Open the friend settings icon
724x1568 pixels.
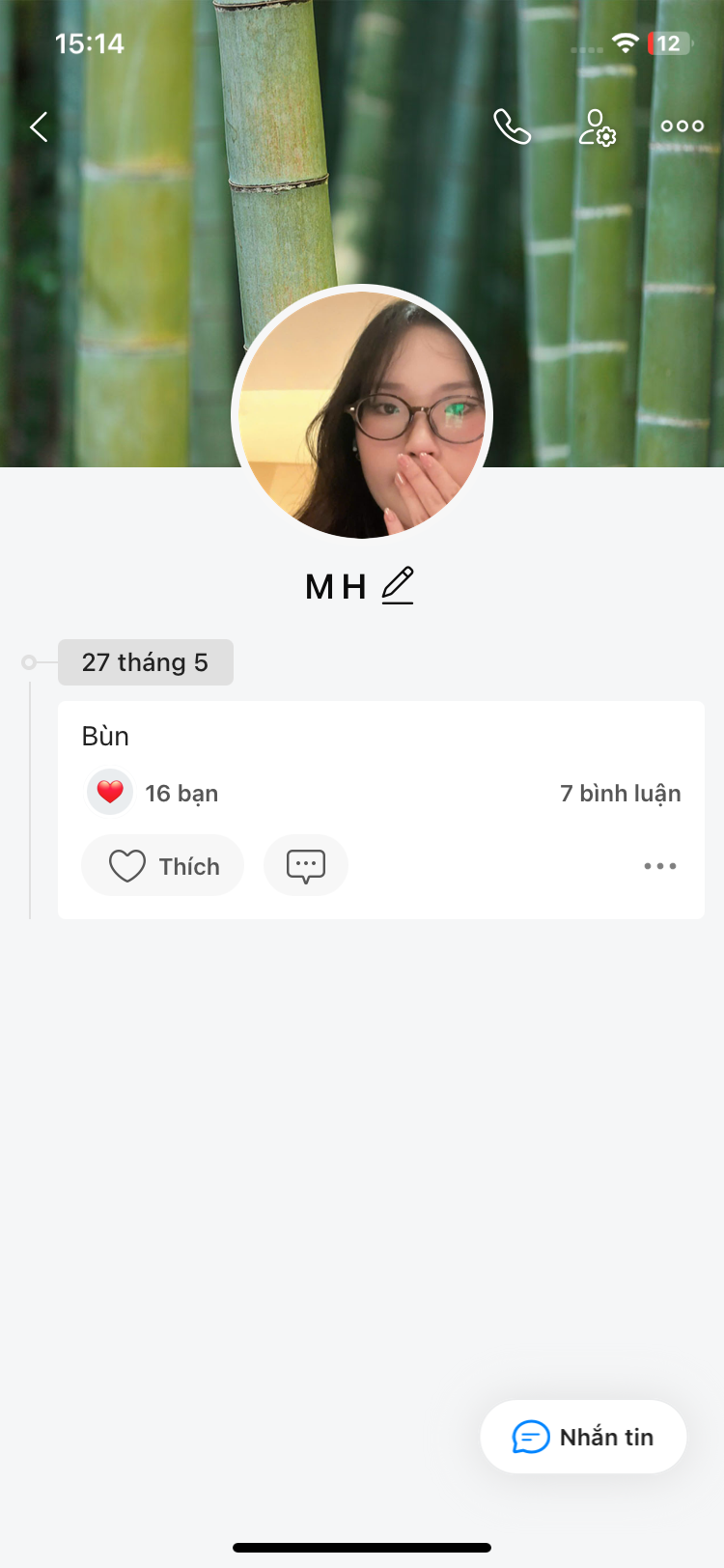[x=598, y=126]
